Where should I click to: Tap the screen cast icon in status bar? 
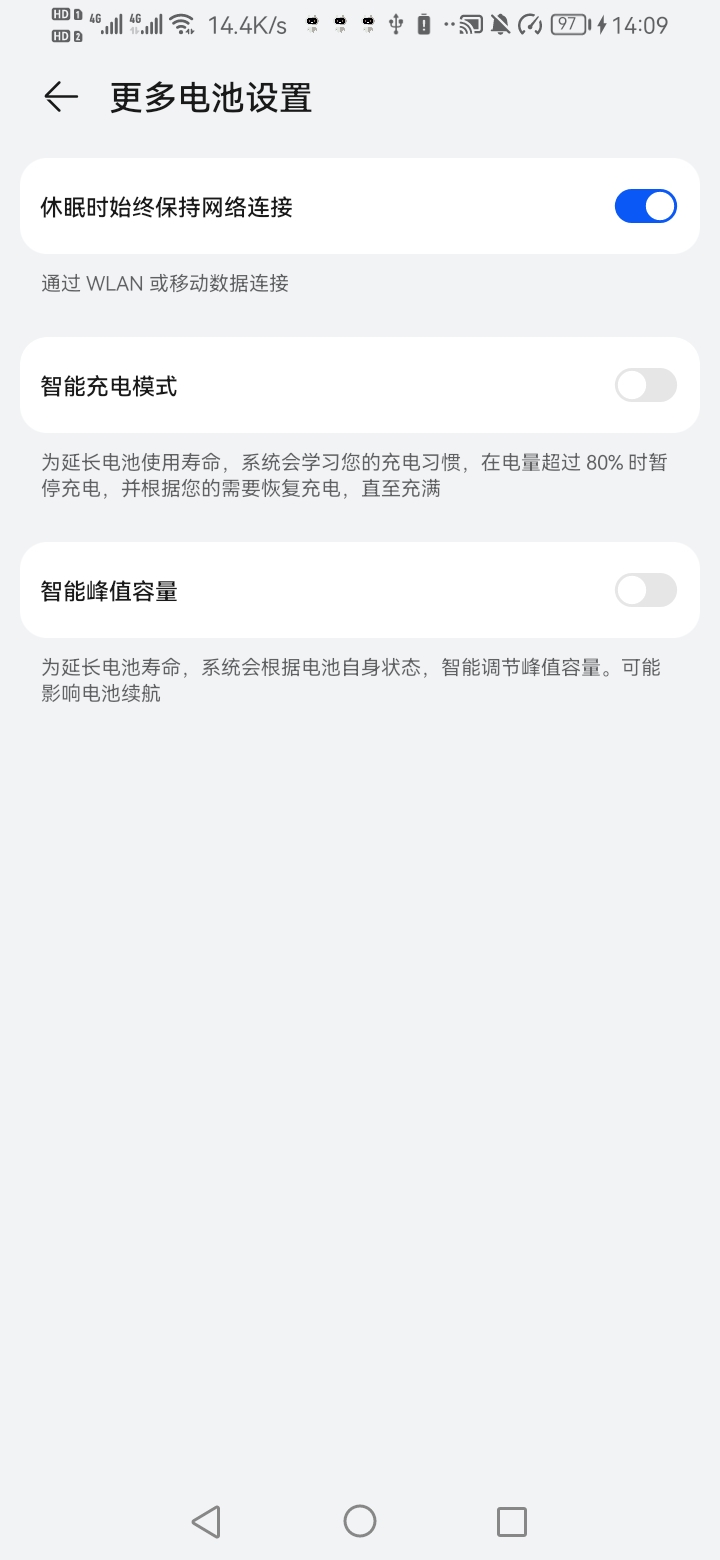[472, 22]
